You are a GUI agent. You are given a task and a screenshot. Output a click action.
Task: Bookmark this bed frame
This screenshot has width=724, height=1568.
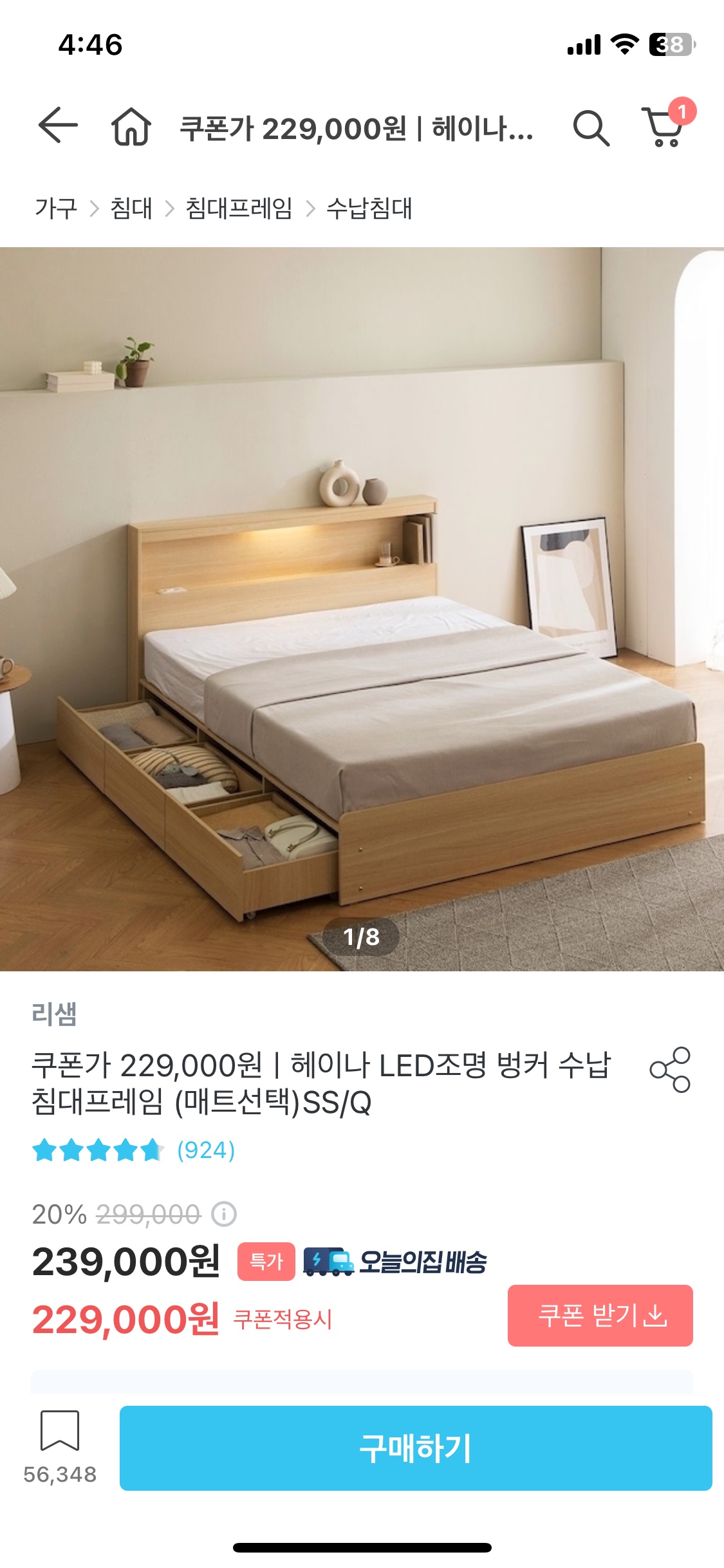pyautogui.click(x=60, y=1430)
